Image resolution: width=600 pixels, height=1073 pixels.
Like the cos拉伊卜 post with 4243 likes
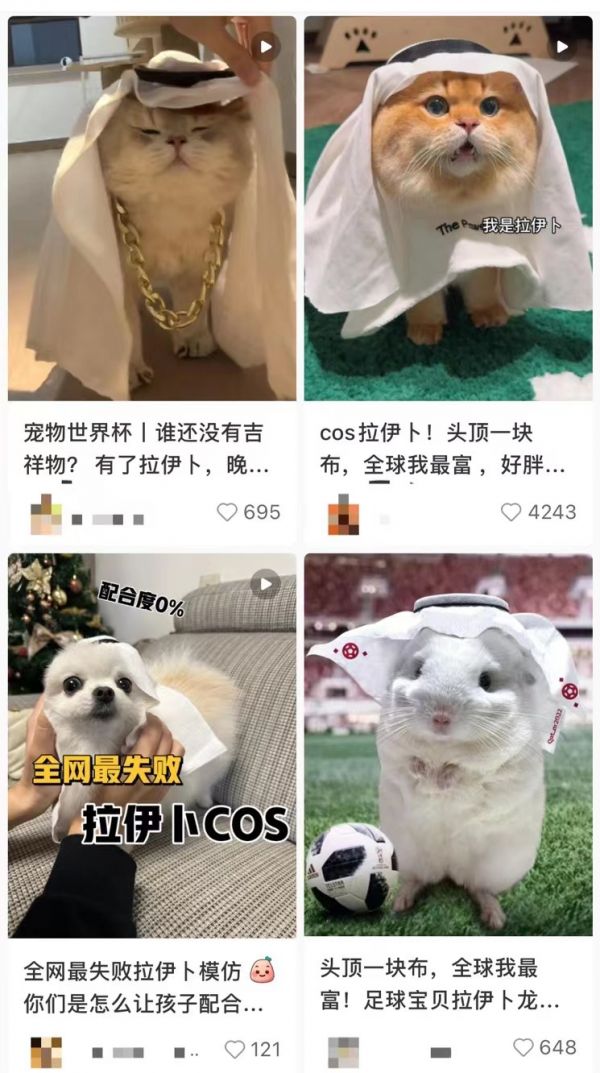click(512, 512)
